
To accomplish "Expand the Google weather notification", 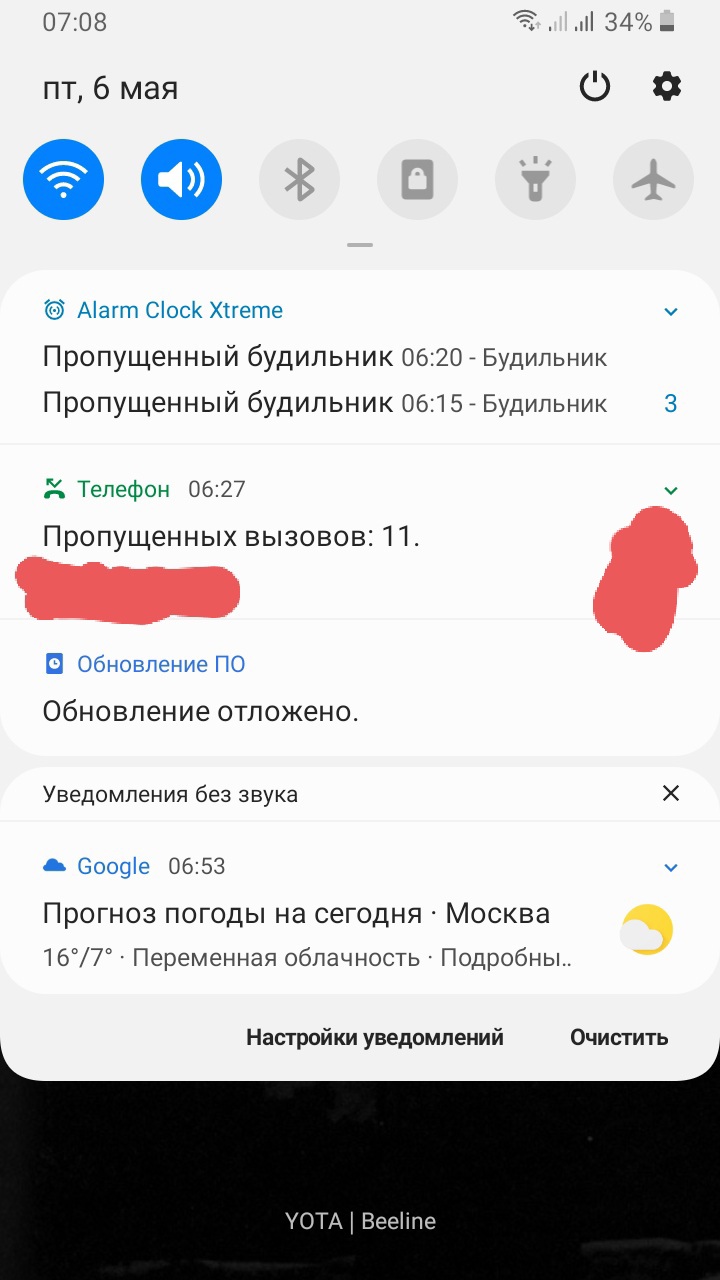I will pos(671,867).
